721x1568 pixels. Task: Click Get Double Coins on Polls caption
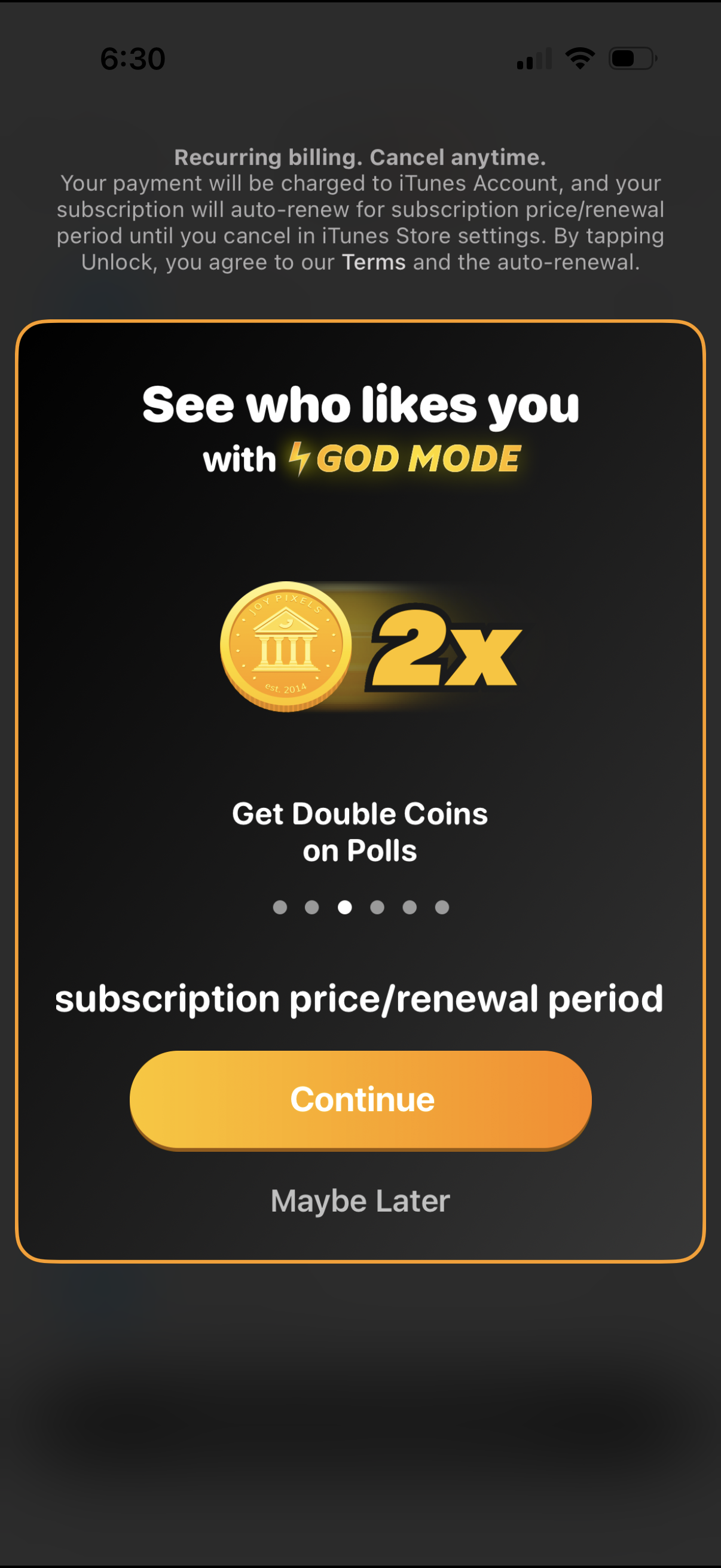pos(360,831)
